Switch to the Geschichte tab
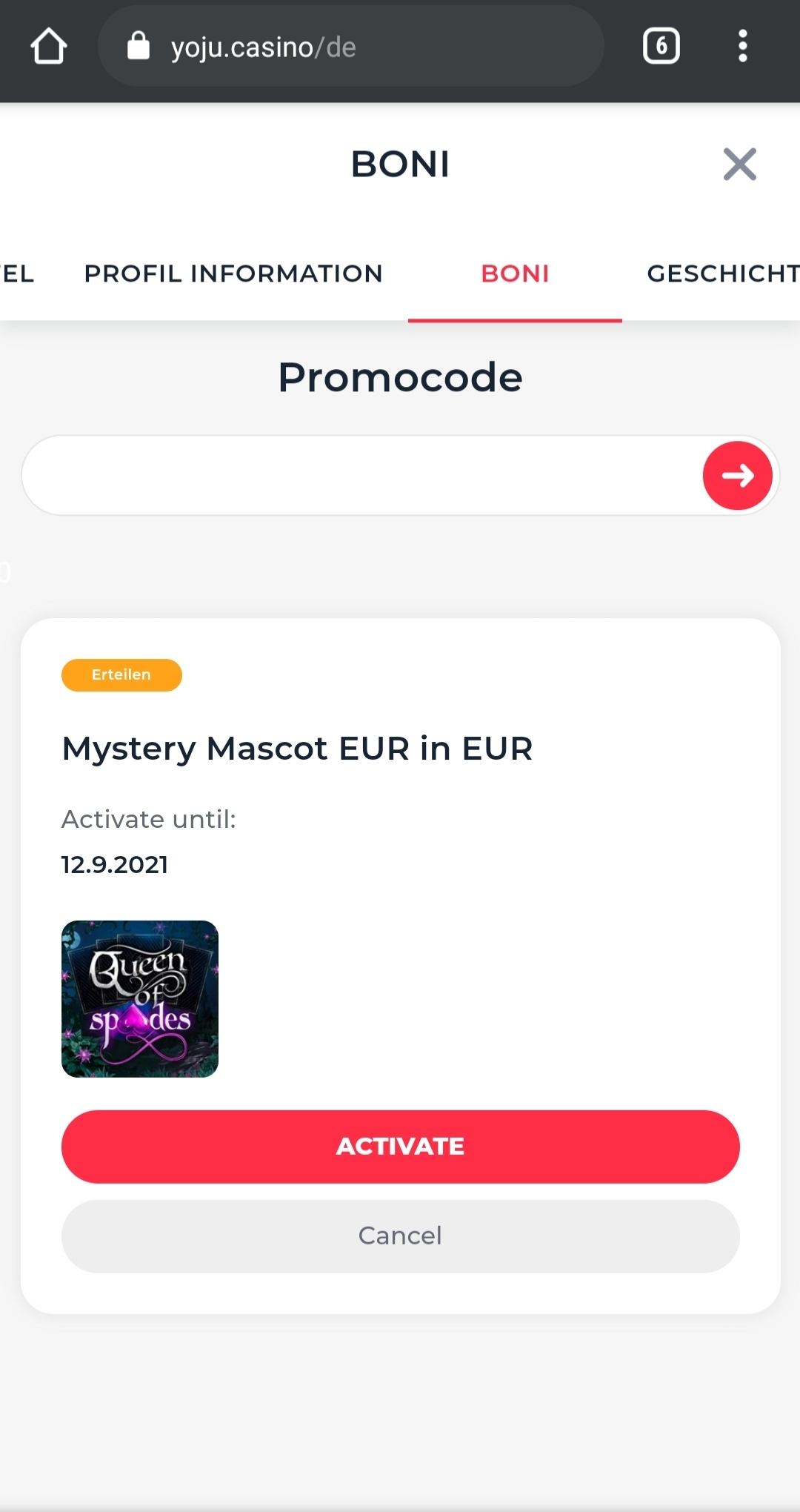 (722, 273)
